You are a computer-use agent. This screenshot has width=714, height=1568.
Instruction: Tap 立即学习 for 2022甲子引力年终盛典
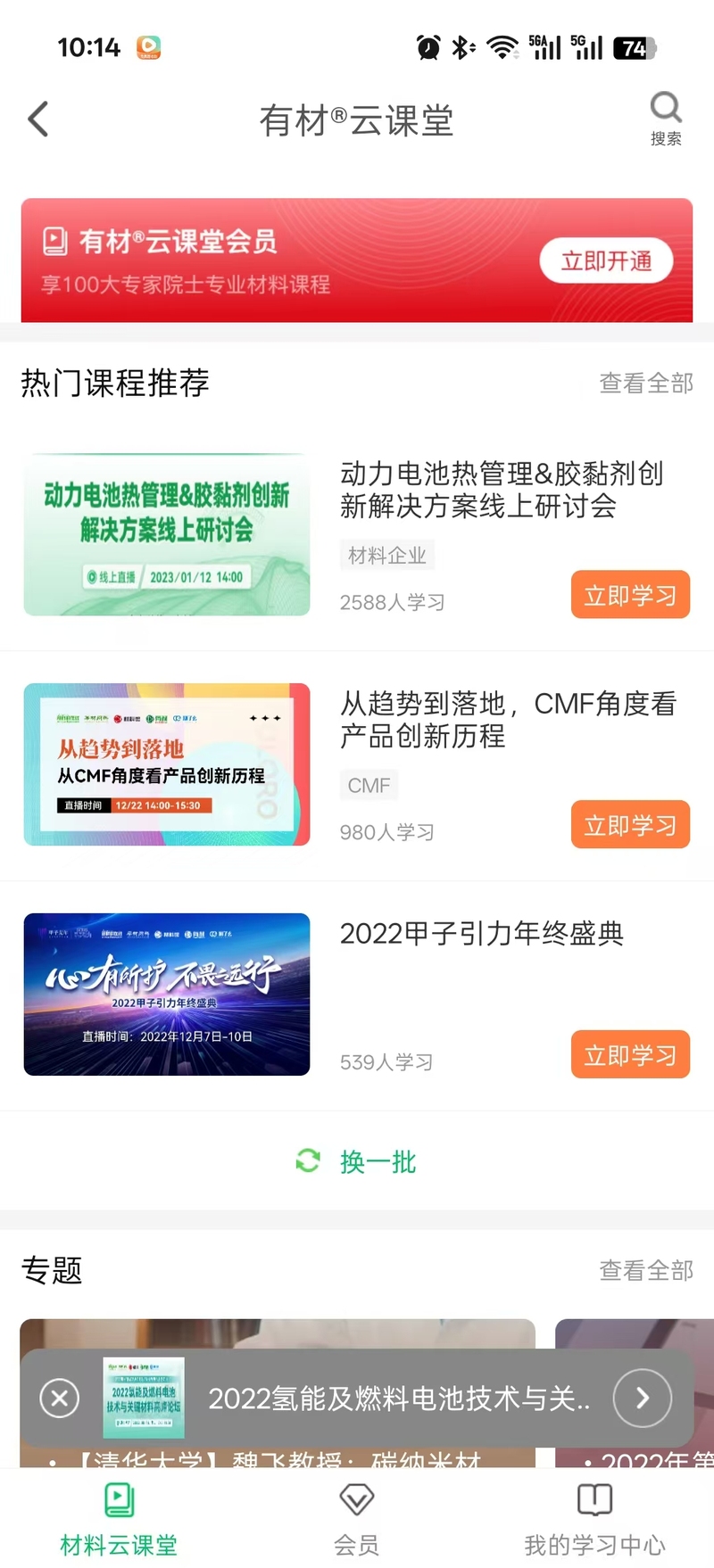[x=630, y=1055]
